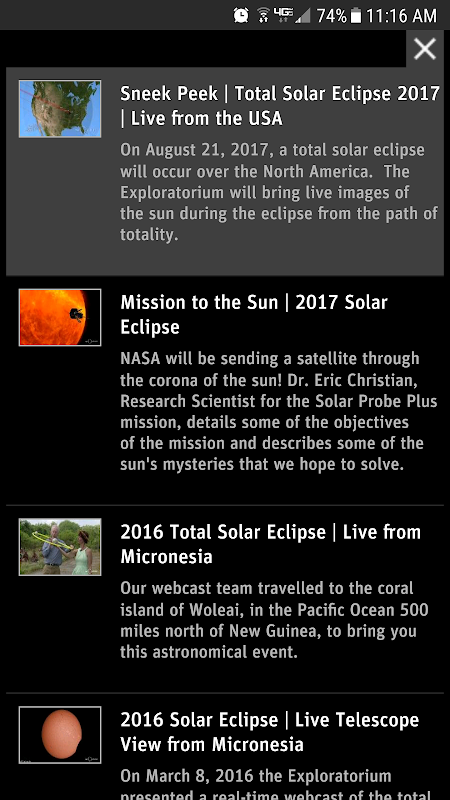Open Mission to the Sun 2017 Solar Eclipse
The height and width of the screenshot is (800, 450).
click(x=225, y=391)
